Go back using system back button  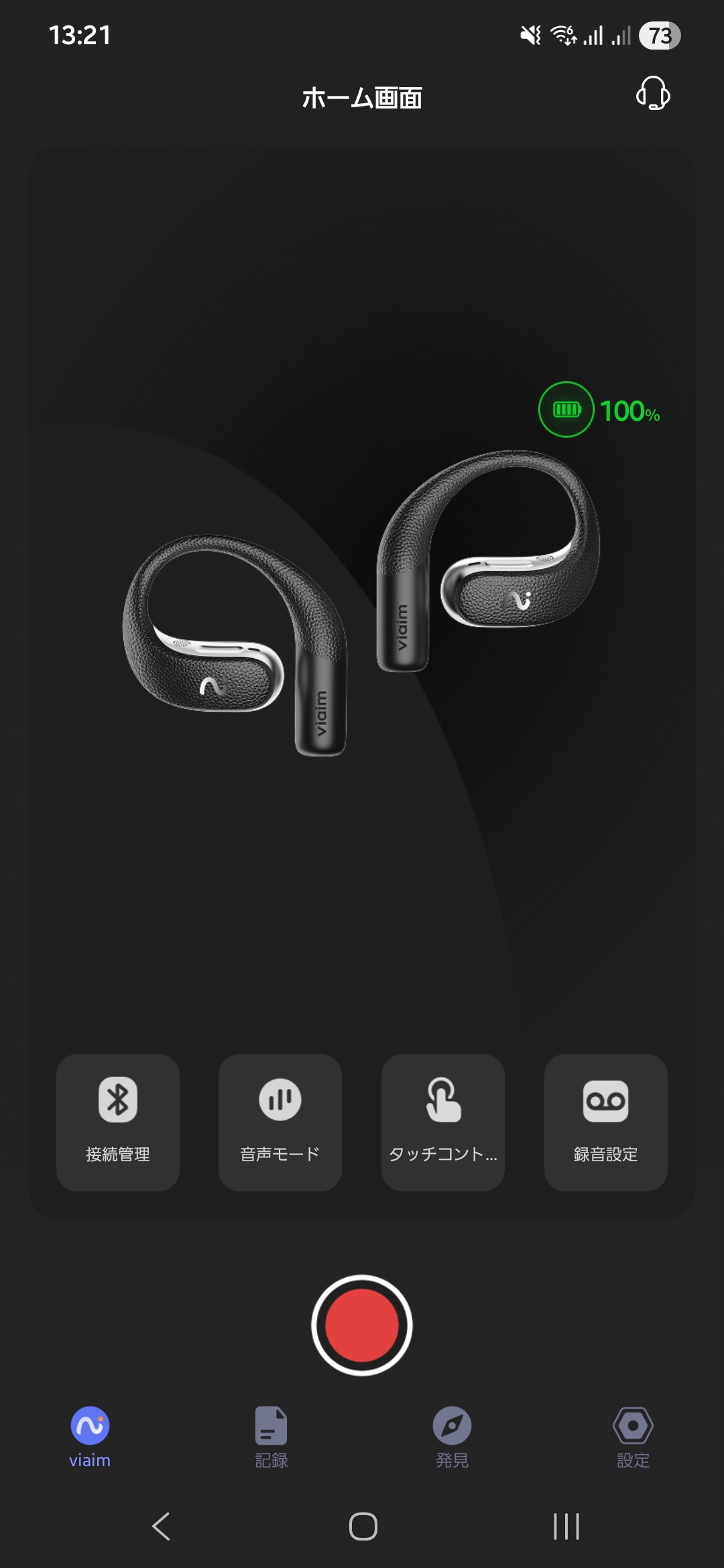point(161,1526)
